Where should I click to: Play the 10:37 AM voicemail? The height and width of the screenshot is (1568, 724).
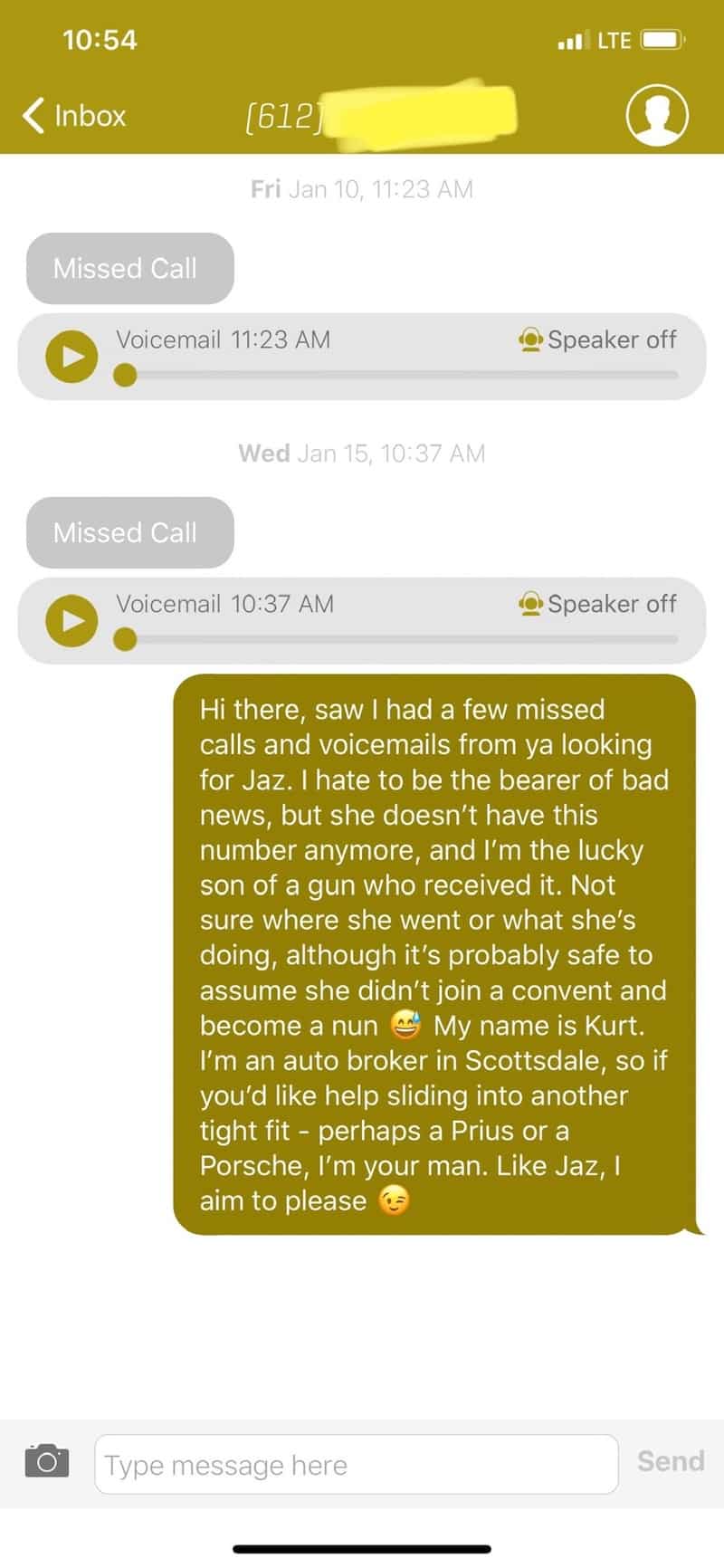71,621
